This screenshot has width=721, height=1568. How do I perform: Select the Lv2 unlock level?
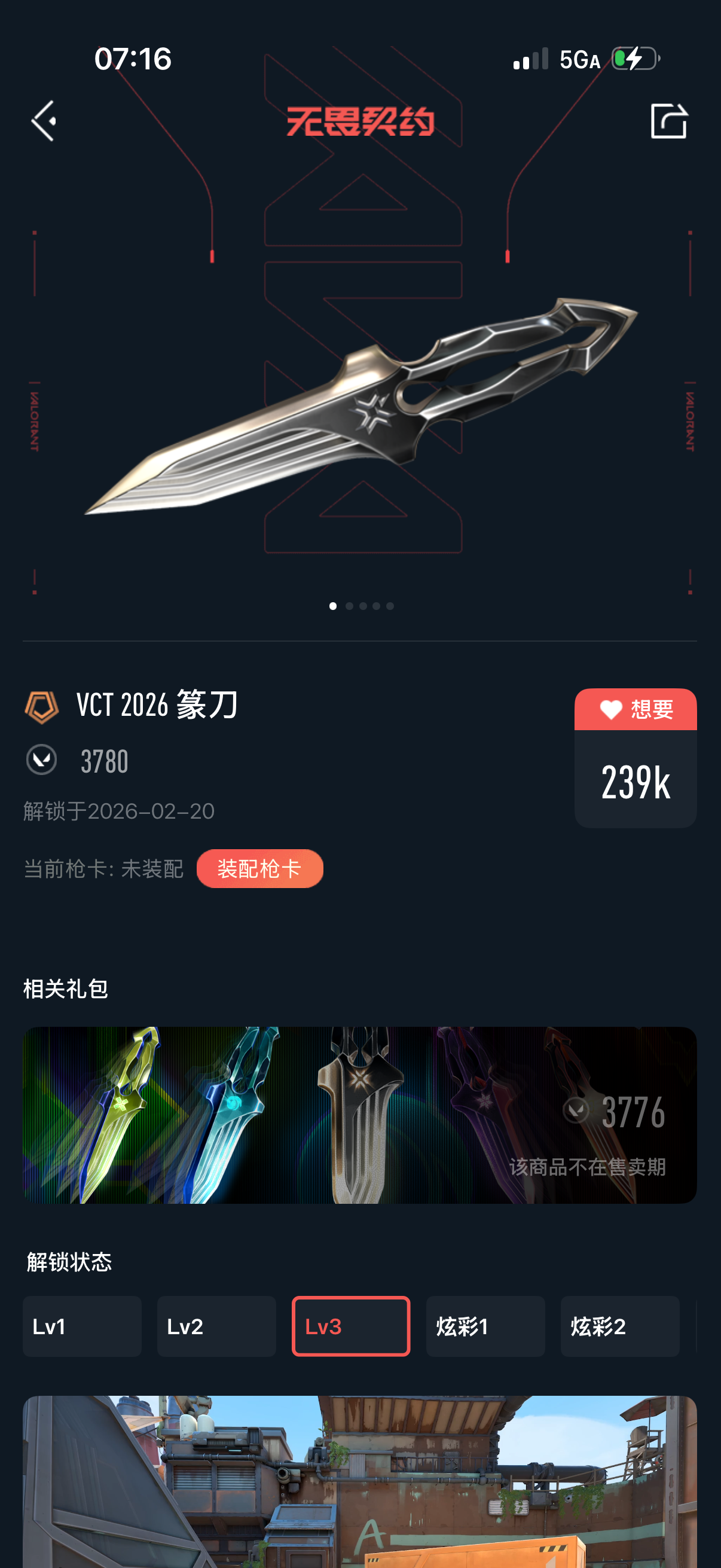point(216,1326)
